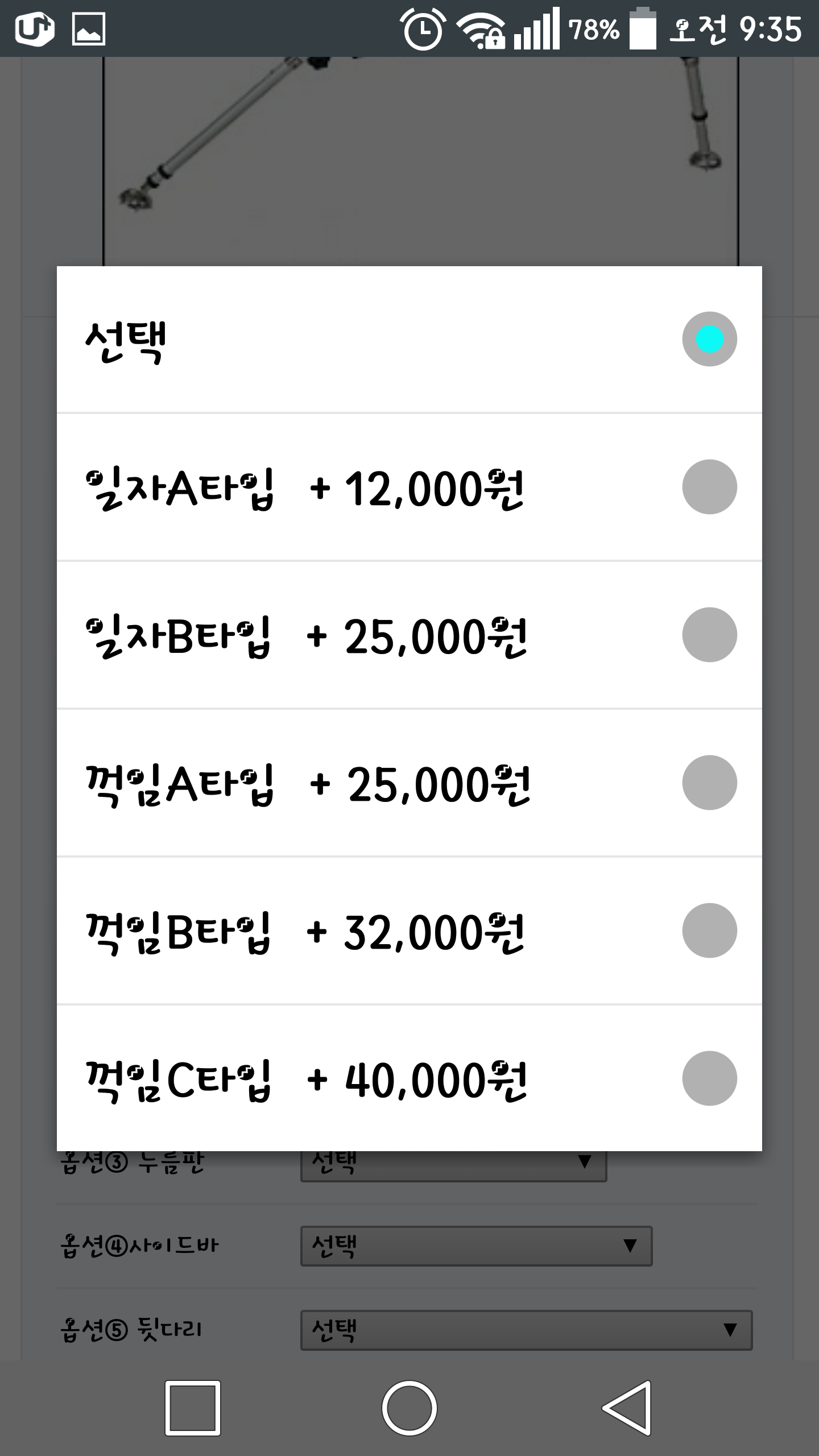The image size is (819, 1456).
Task: Choose 일자A타입 +12,000원 option
Action: [x=409, y=487]
